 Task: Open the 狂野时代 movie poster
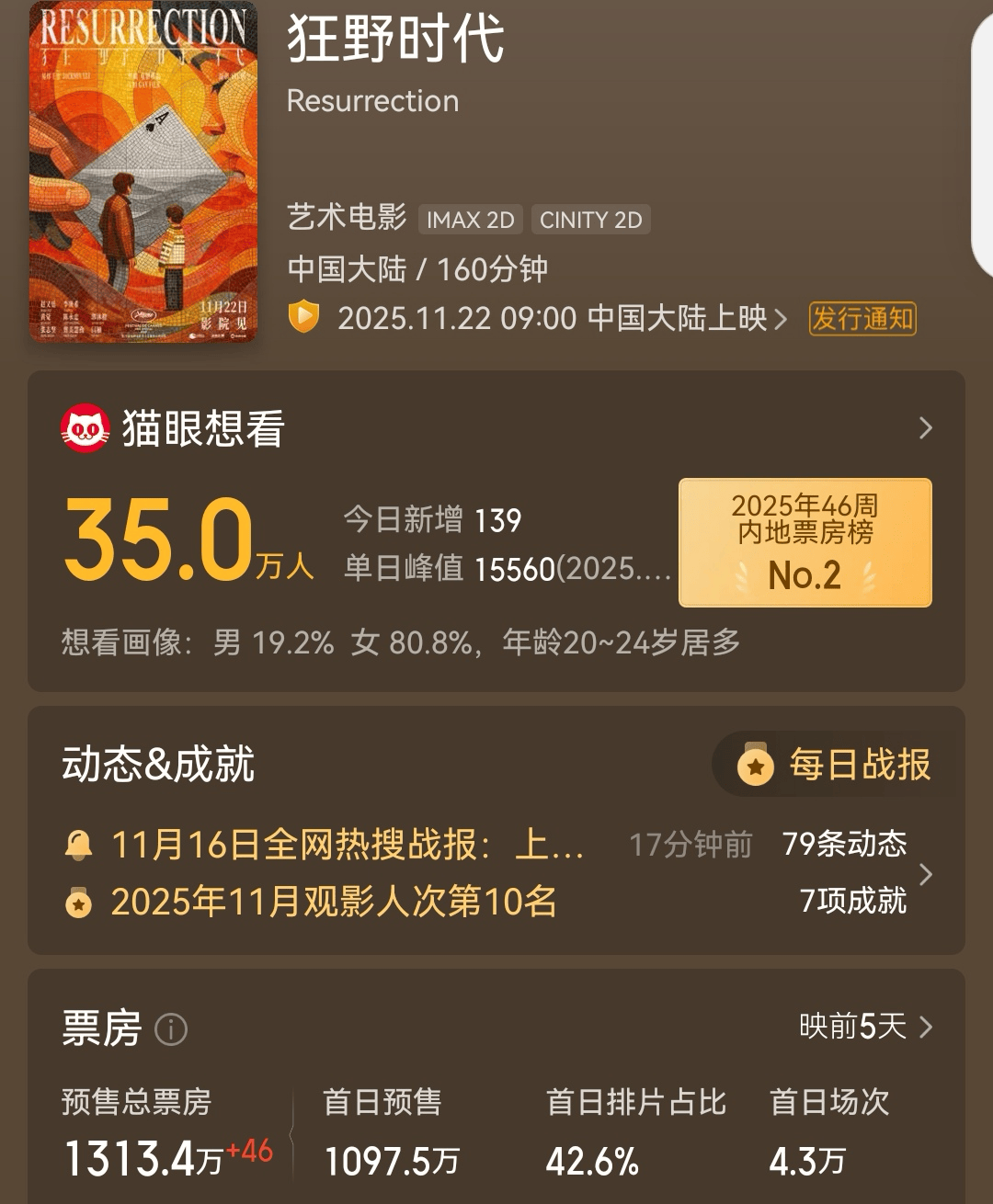(143, 172)
